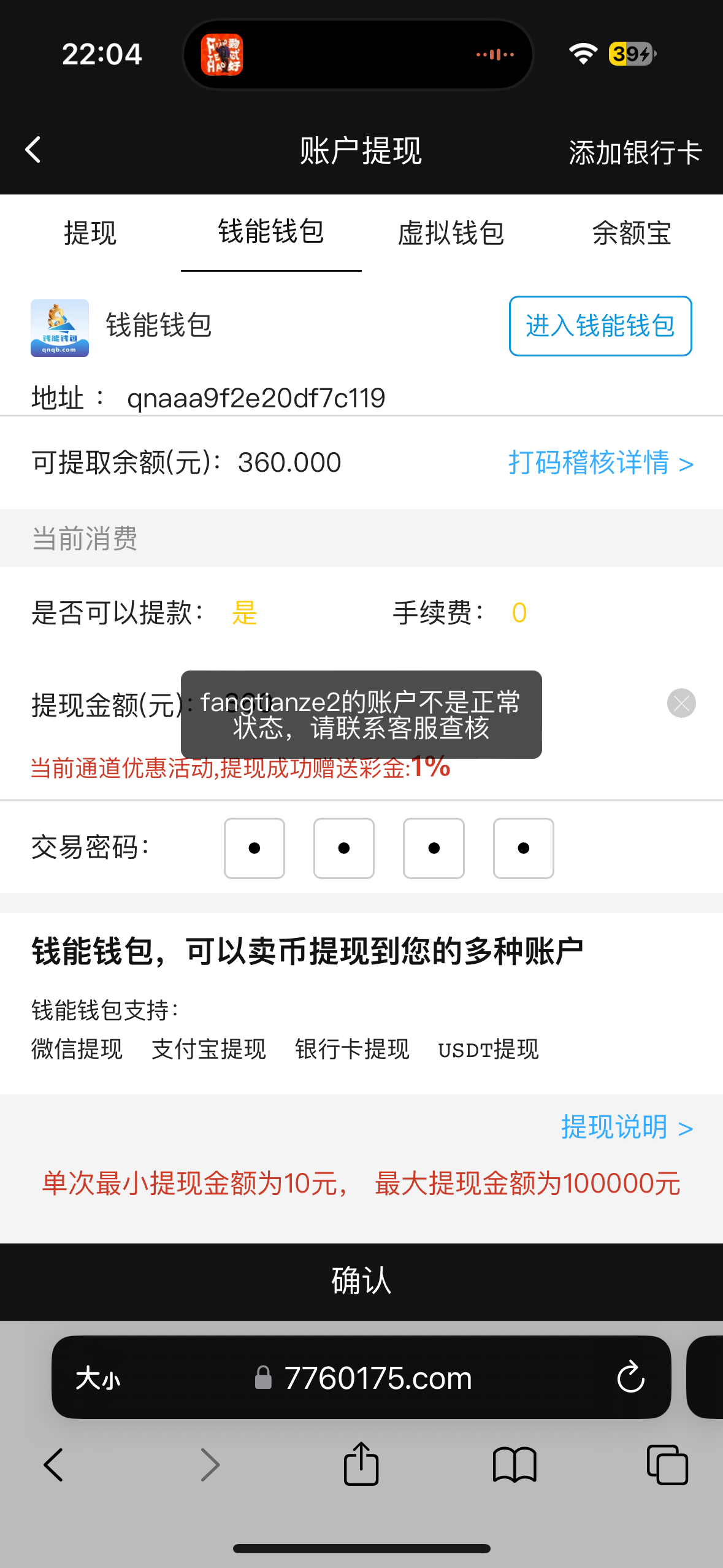
Task: Tap the Safari tab switcher icon
Action: pos(668,1464)
